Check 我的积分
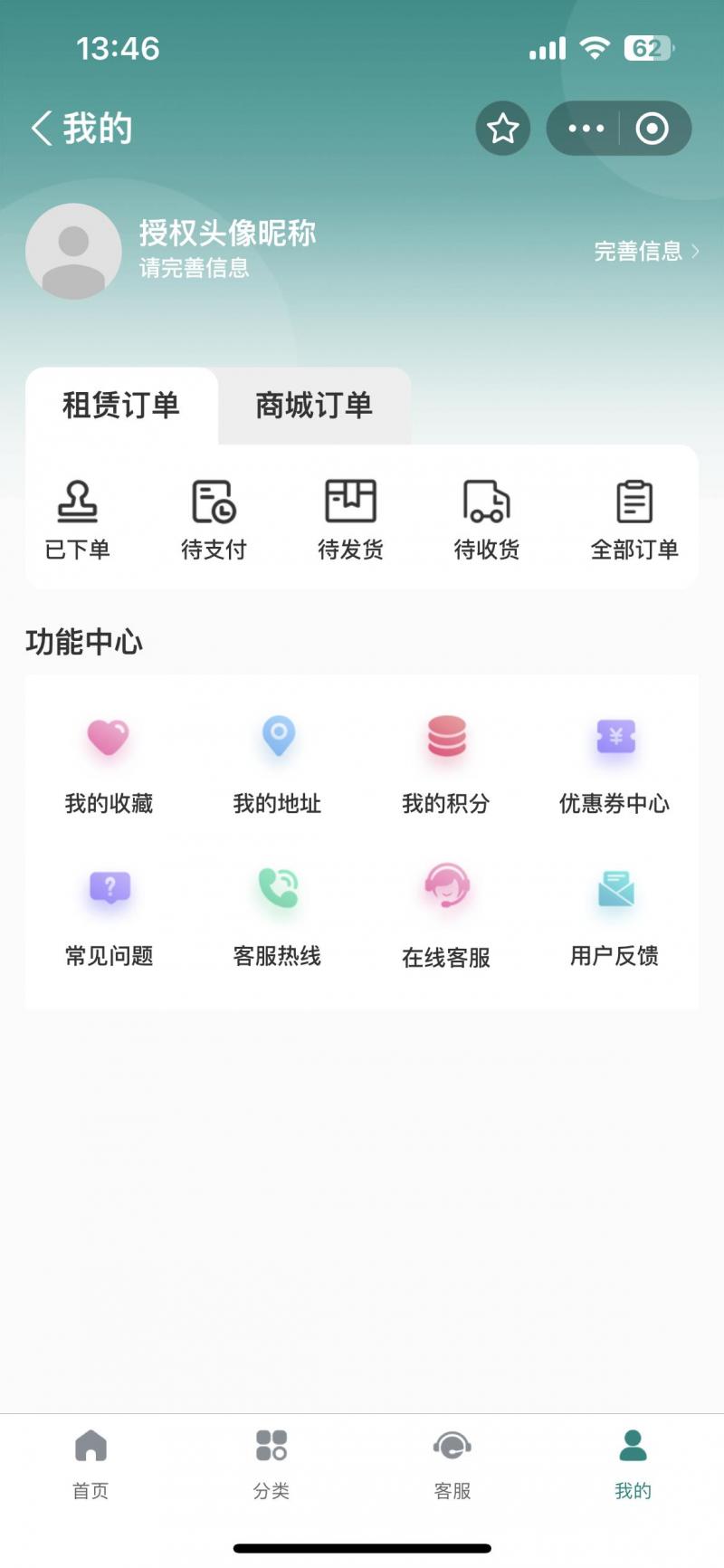 click(446, 762)
